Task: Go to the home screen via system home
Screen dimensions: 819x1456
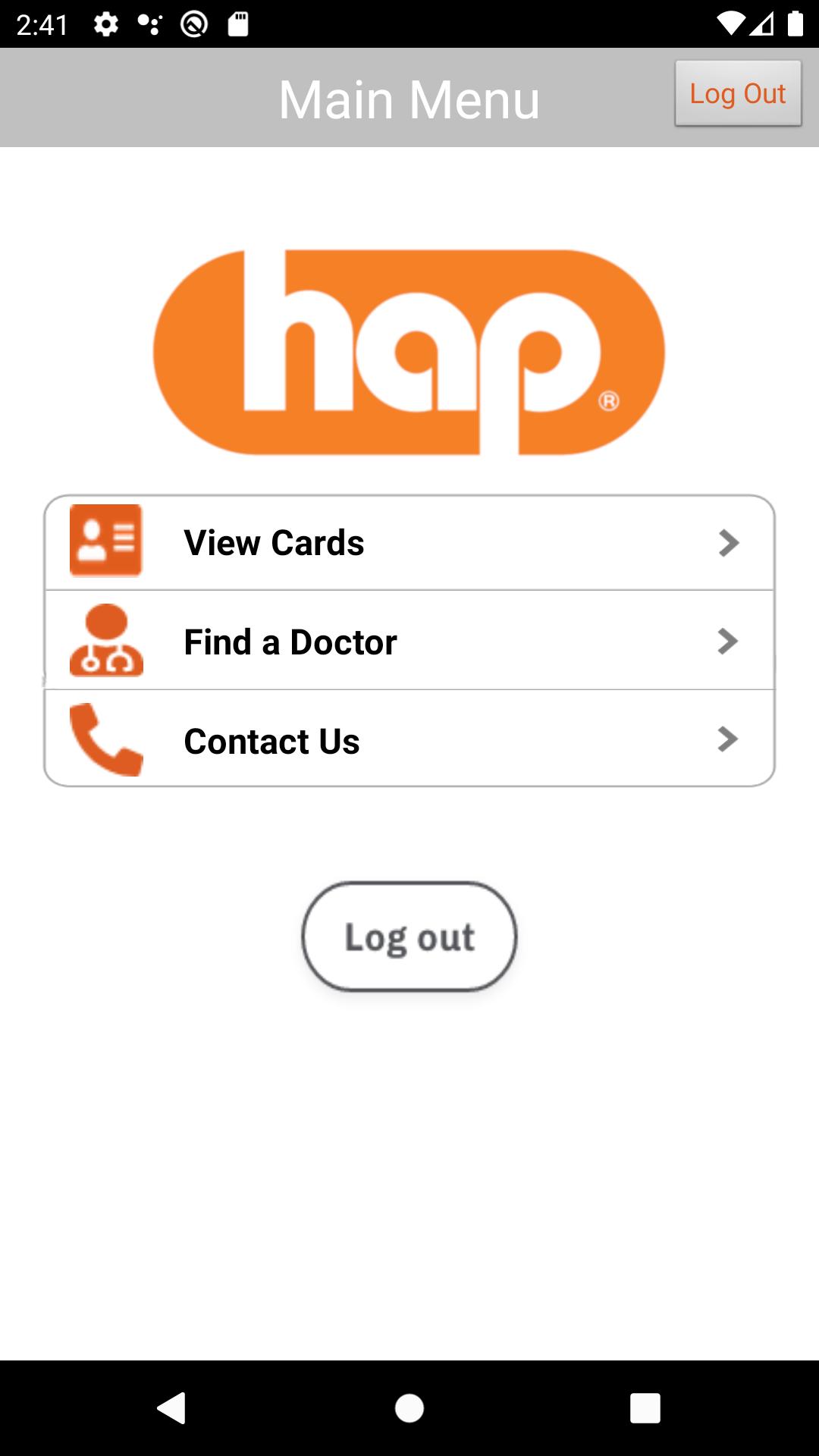Action: 409,1408
